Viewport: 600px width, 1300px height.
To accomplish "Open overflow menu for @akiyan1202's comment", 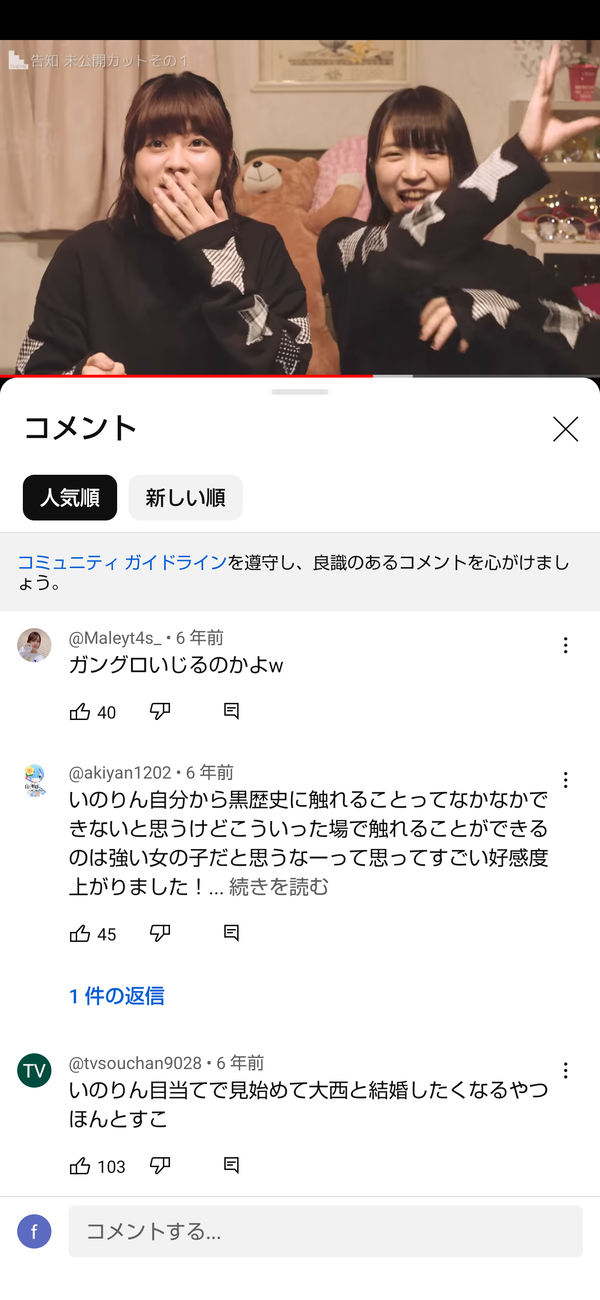I will [x=566, y=780].
